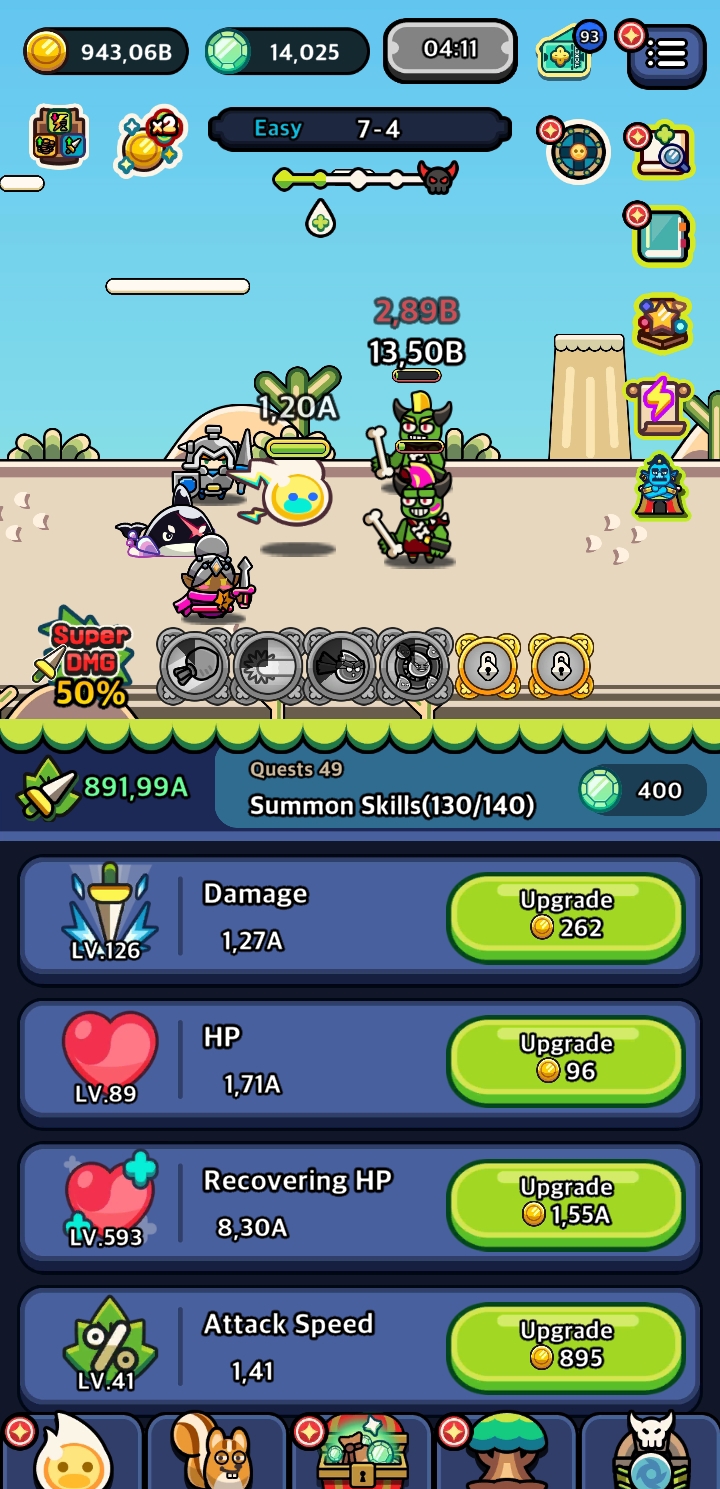Switch to the skull orb tab
This screenshot has height=1489, width=720.
point(651,1453)
